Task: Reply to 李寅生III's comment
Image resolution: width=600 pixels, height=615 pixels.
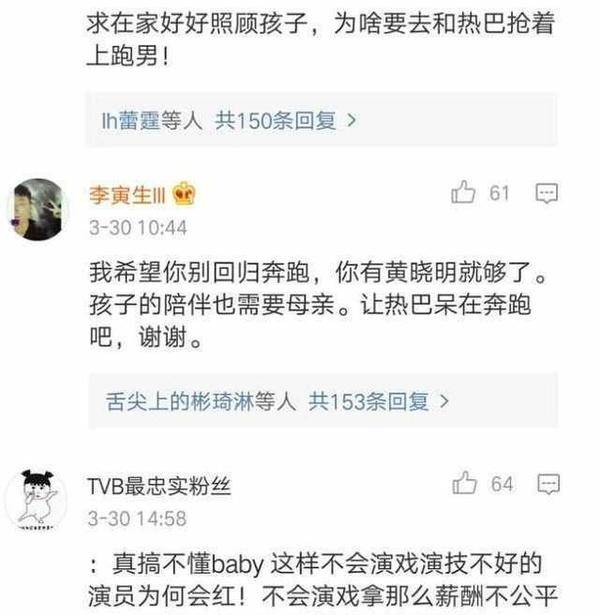Action: 546,192
